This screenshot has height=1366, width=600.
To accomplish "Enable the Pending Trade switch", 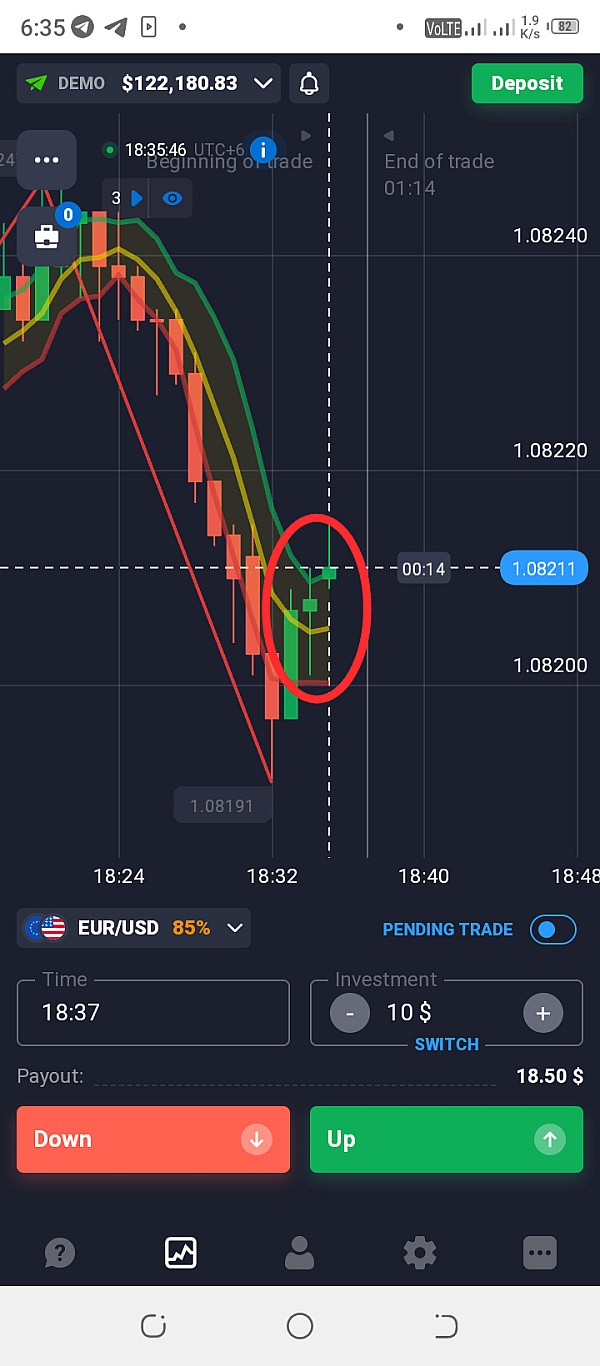I will click(552, 929).
